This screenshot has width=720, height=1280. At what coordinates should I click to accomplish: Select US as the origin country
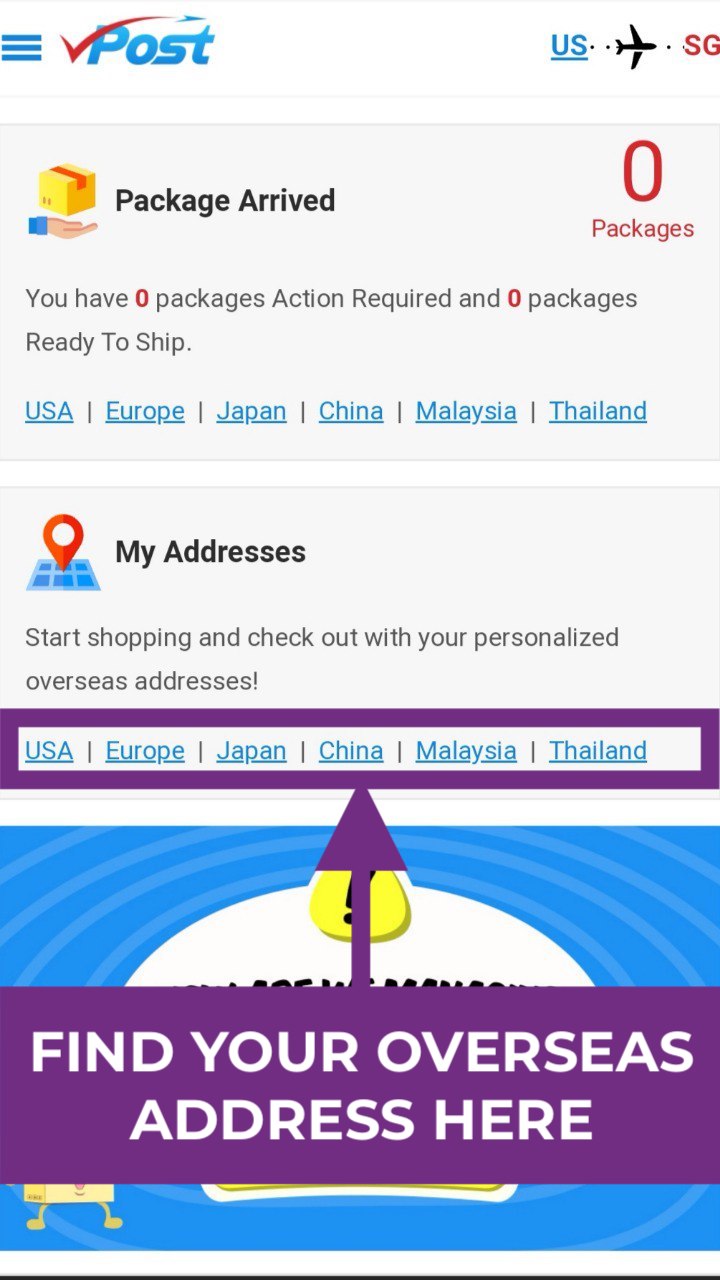click(568, 44)
